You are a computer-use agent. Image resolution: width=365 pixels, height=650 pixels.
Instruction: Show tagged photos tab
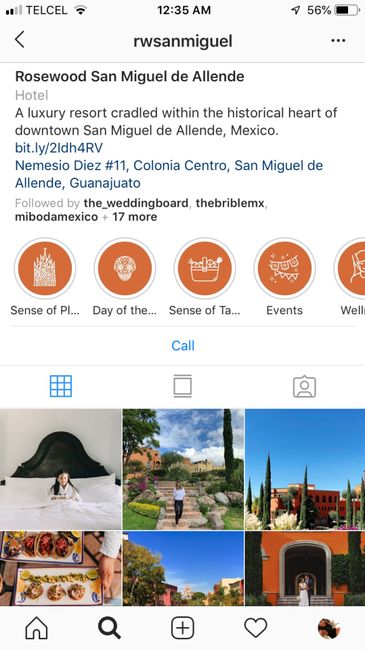(x=304, y=386)
